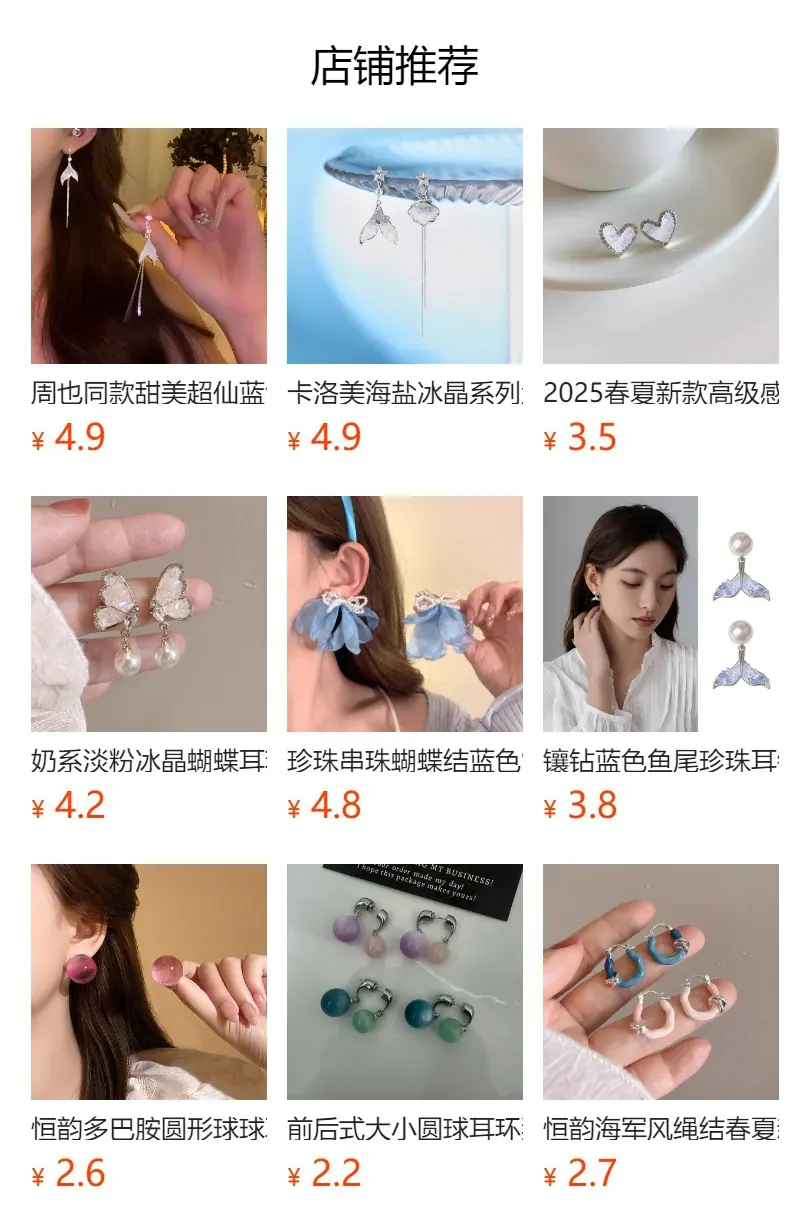Open the 前后式大小圆球耳环 product
790x1232 pixels.
click(405, 1028)
